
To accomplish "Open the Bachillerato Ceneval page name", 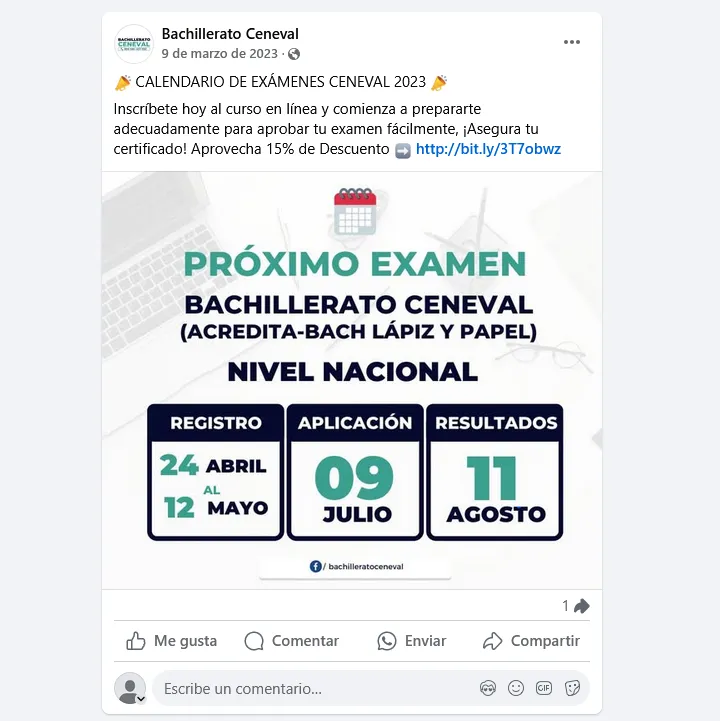I will (x=230, y=34).
